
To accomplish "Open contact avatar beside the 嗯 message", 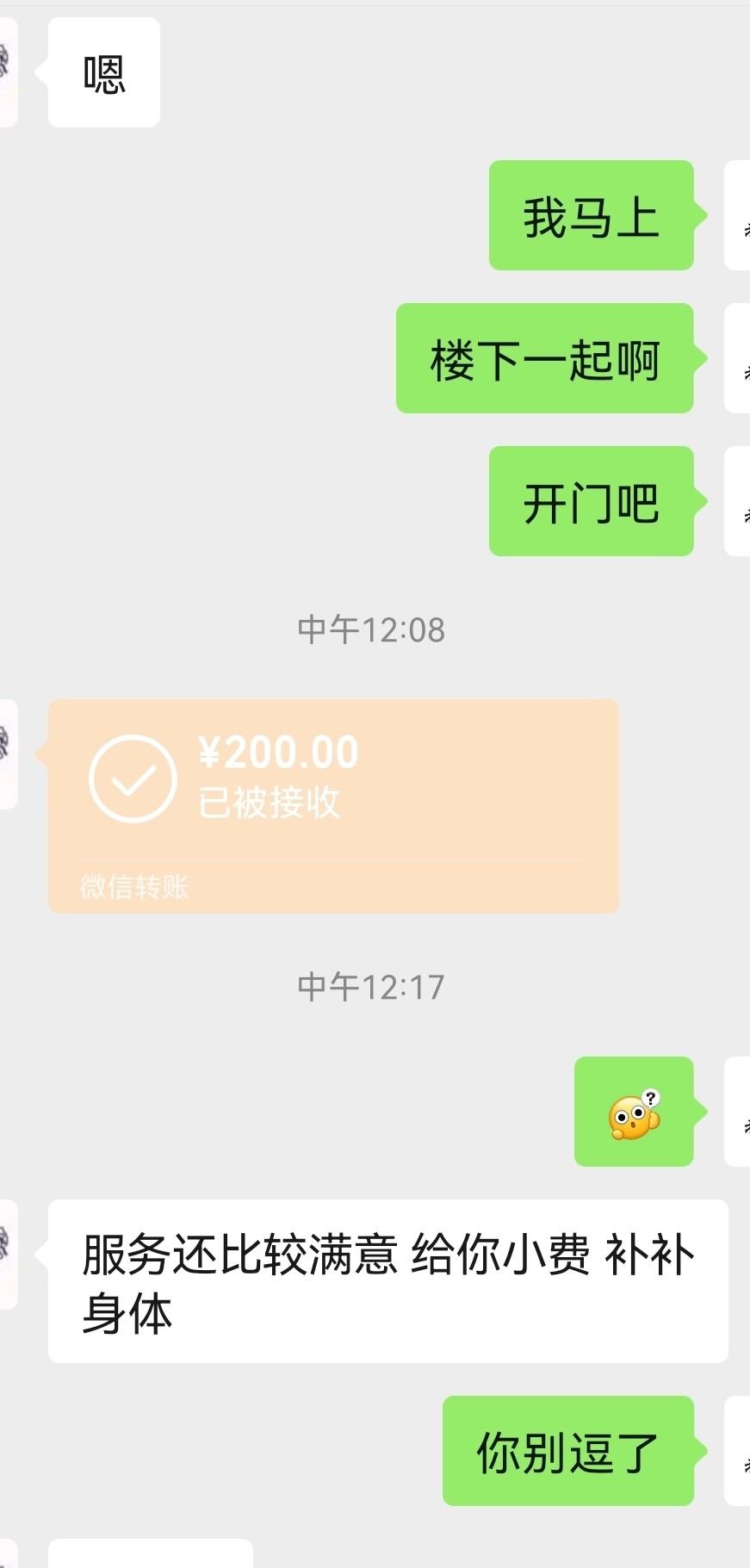I will 8,72.
